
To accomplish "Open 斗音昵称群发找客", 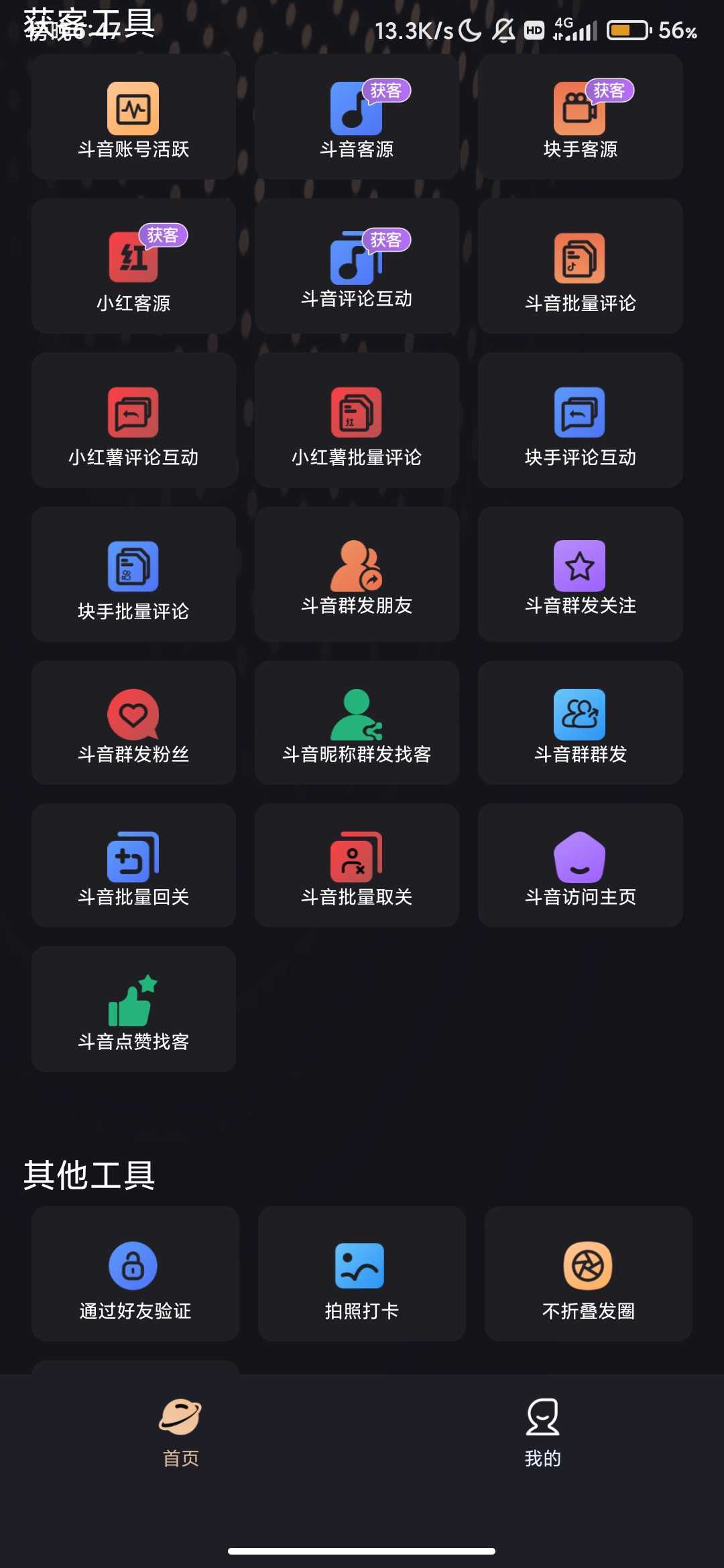I will click(357, 724).
